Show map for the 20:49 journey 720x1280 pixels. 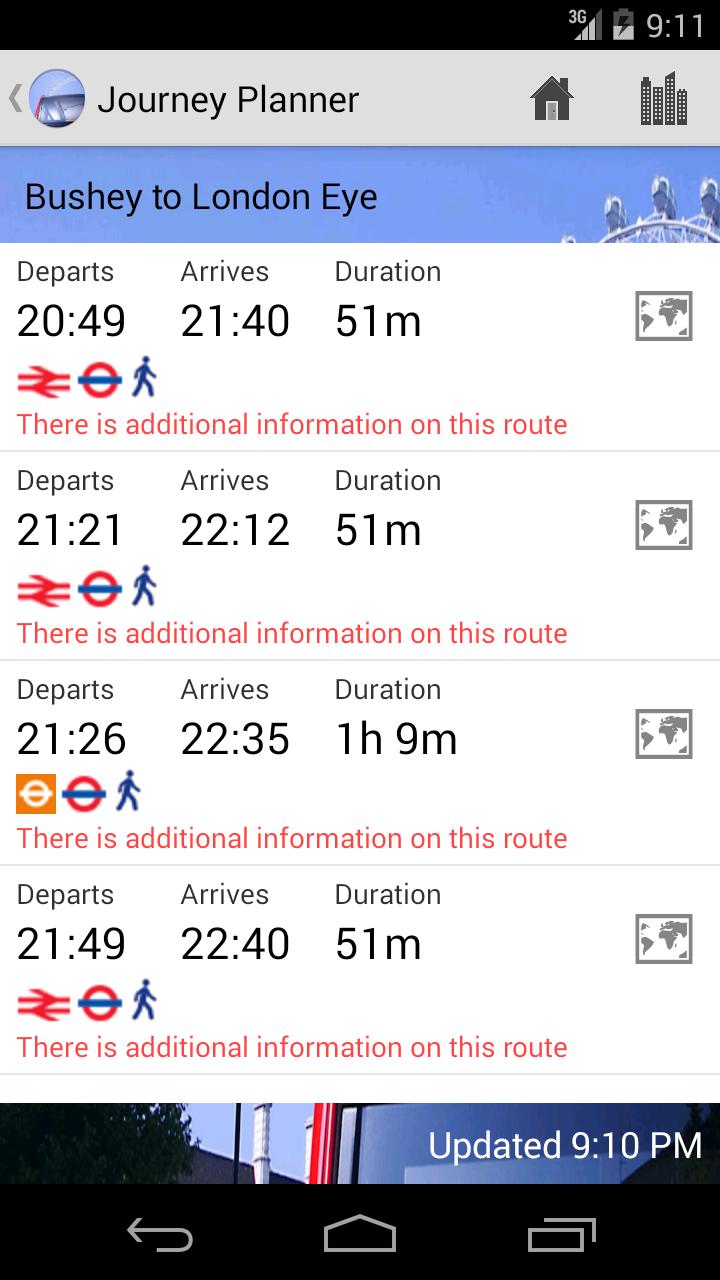click(x=663, y=316)
